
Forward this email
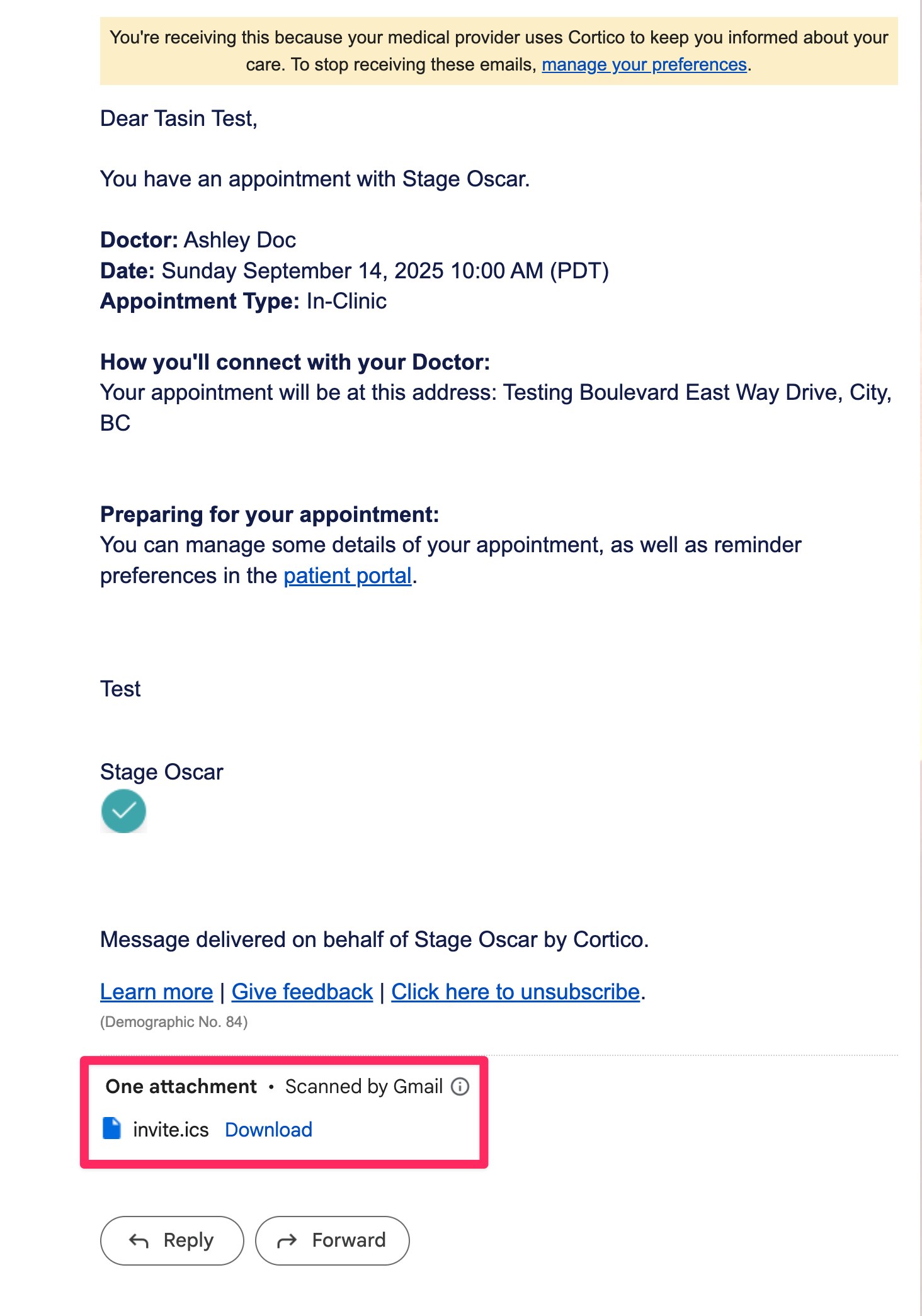coord(332,1240)
